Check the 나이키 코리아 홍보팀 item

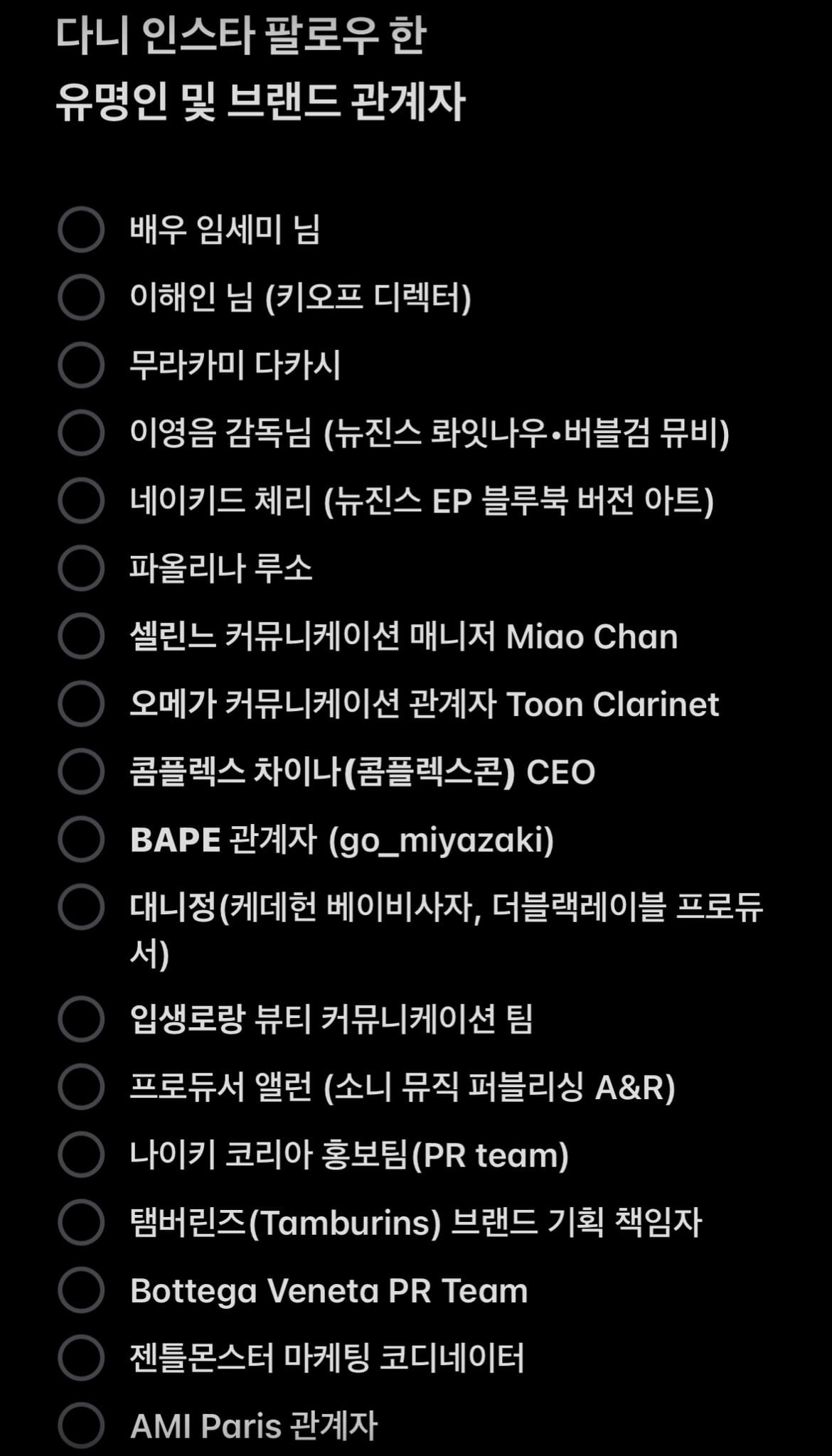(x=81, y=1155)
